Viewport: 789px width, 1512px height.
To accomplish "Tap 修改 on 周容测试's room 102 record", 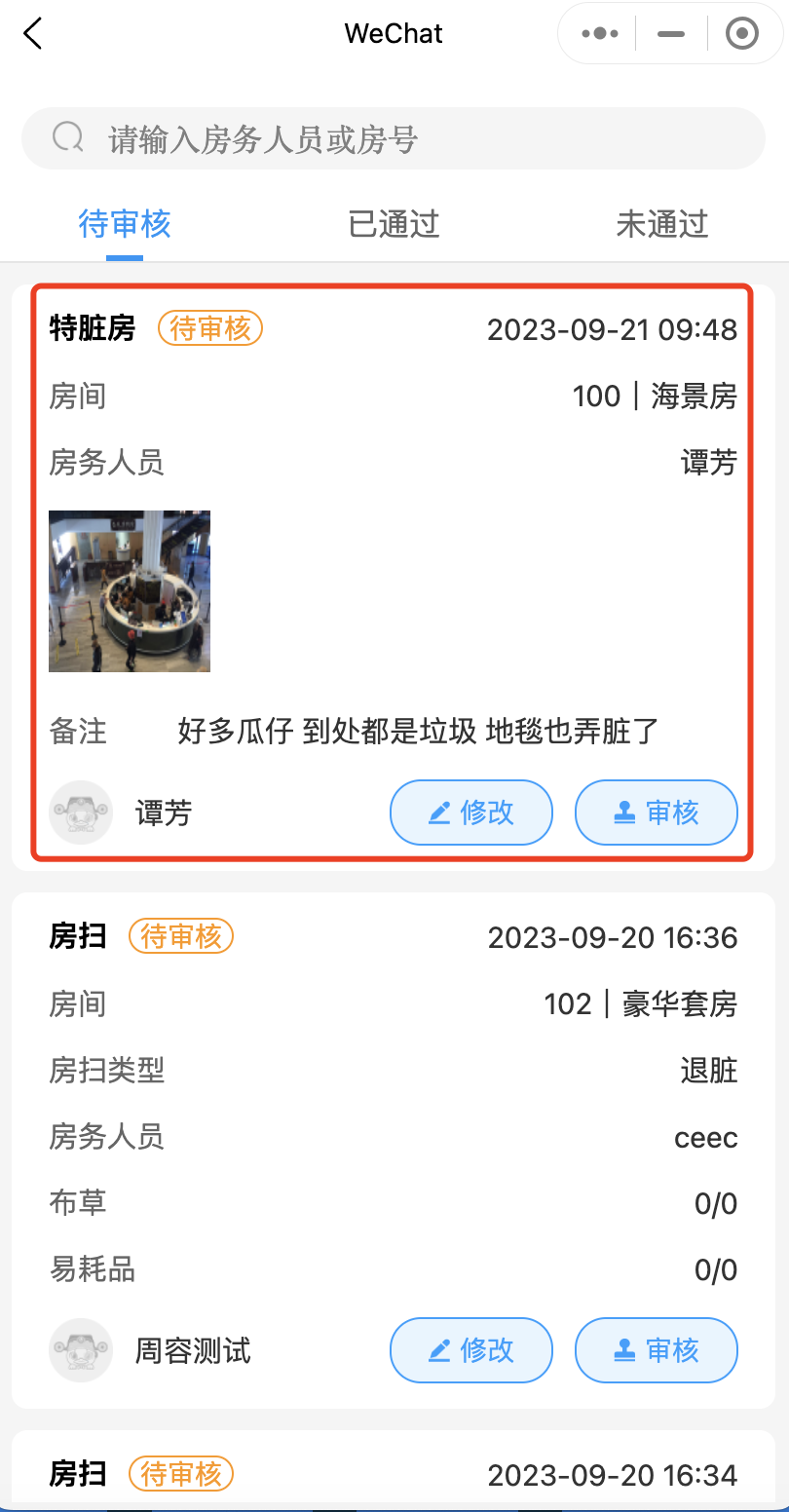I will [471, 1350].
